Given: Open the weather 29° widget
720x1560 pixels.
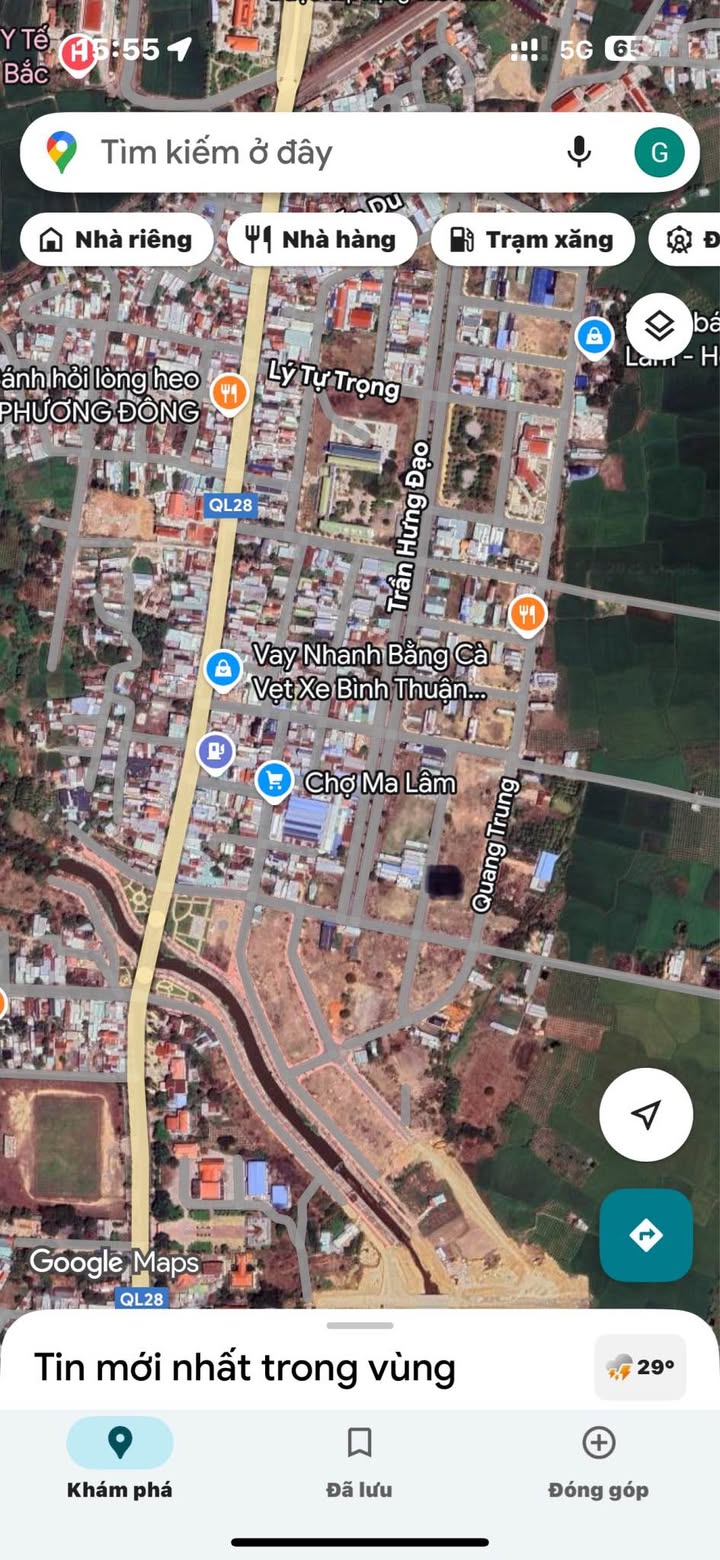Looking at the screenshot, I should pyautogui.click(x=640, y=1367).
